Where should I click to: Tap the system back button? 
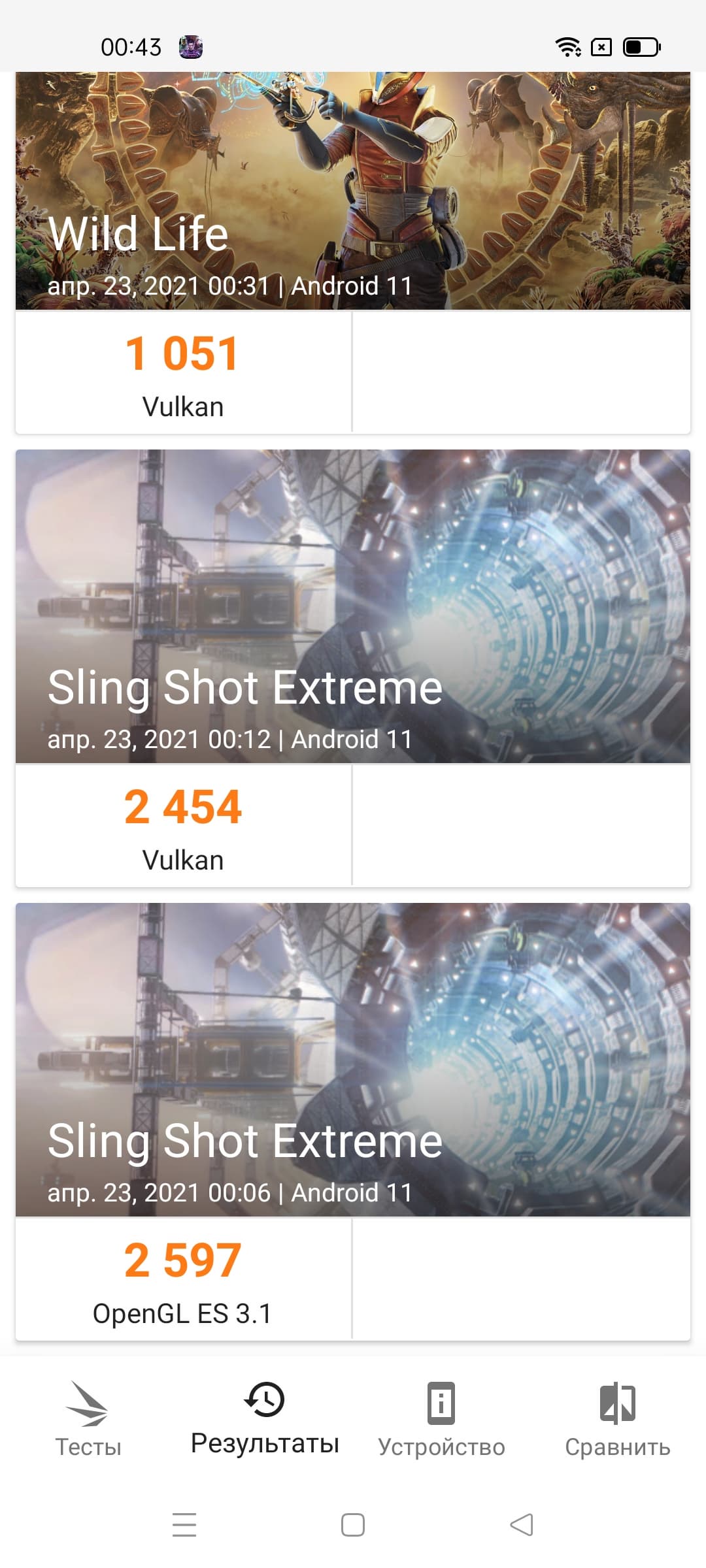point(522,1525)
